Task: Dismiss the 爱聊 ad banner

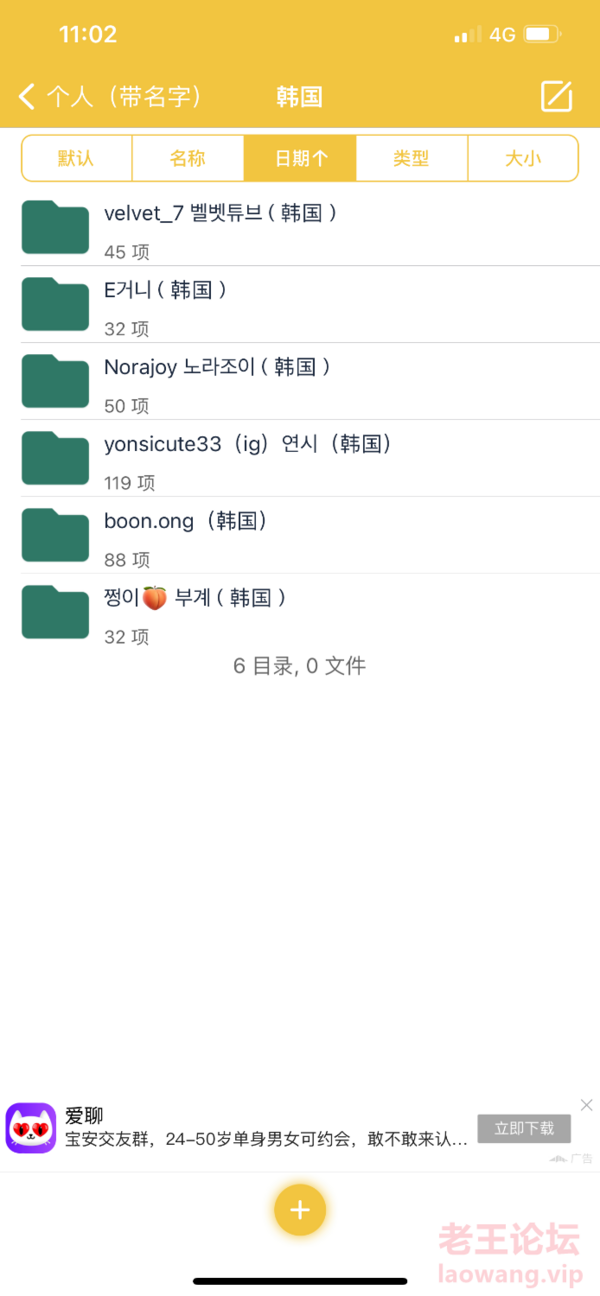Action: 586,1105
